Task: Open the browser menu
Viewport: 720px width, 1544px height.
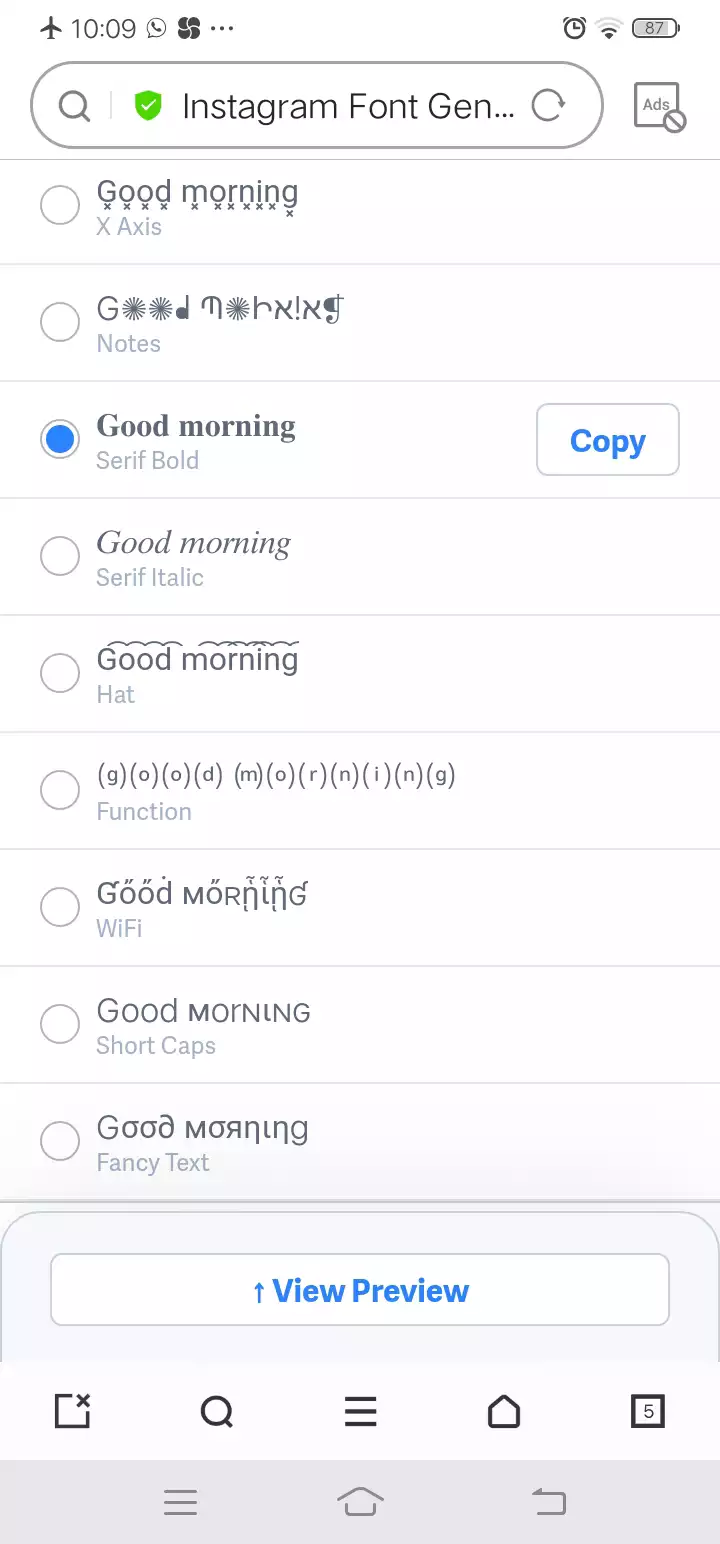Action: click(360, 1411)
